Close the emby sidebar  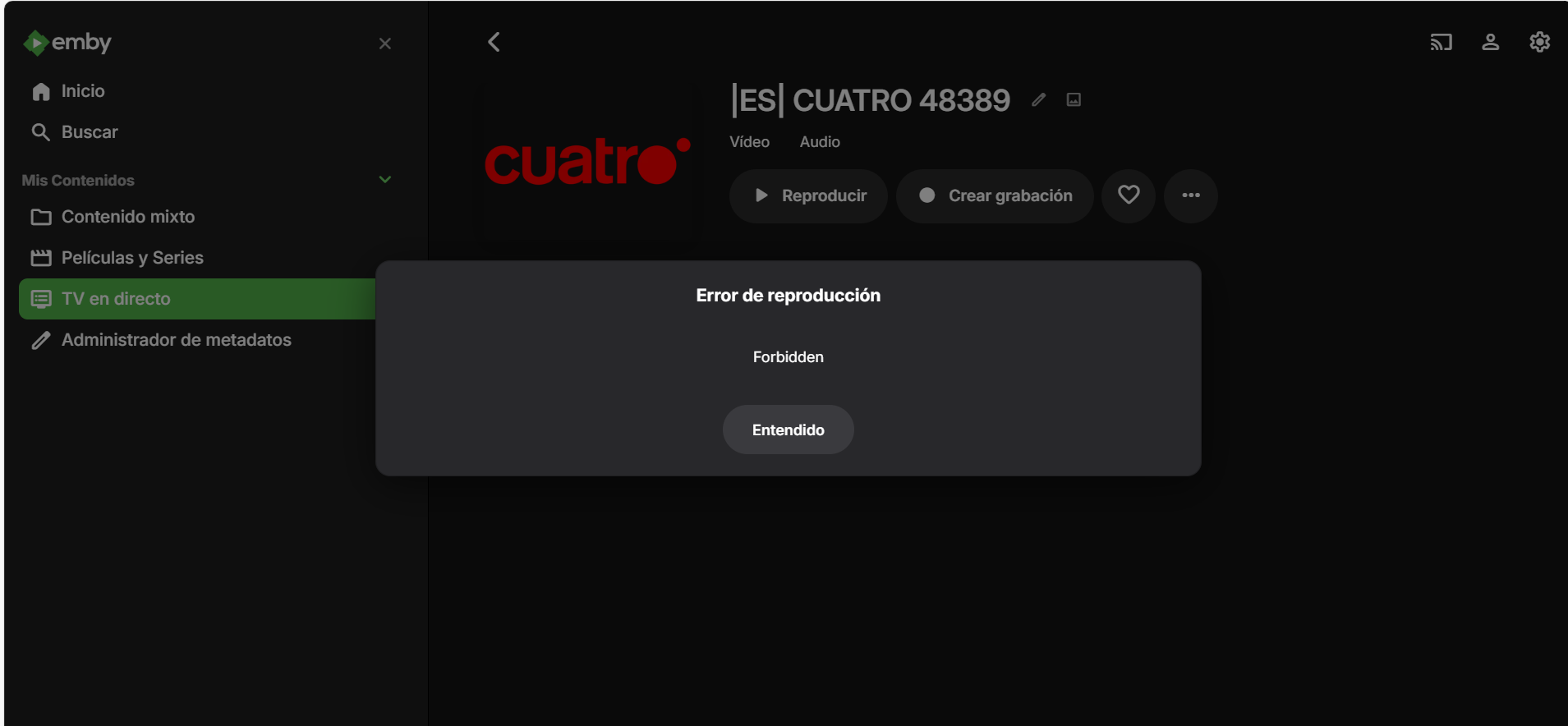click(x=384, y=44)
